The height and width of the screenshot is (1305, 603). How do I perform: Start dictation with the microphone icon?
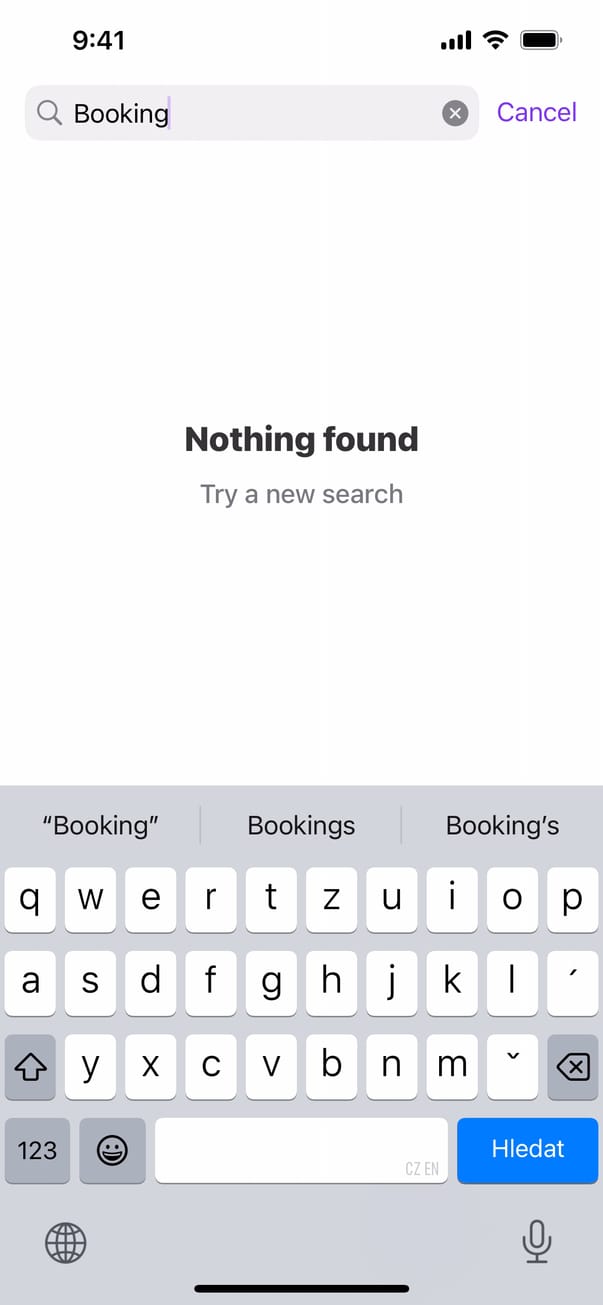point(537,1243)
